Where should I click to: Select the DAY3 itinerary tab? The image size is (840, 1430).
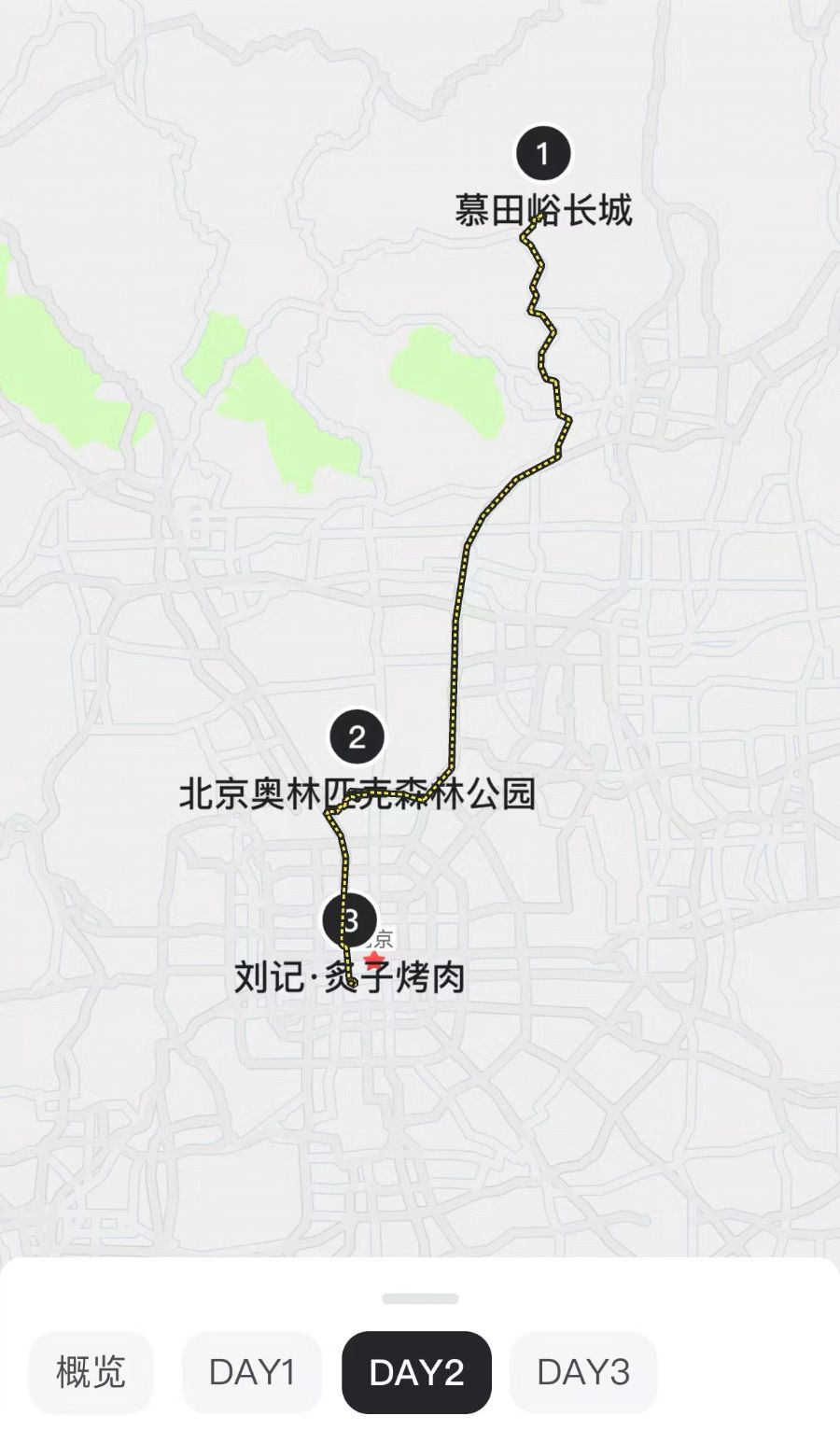coord(583,1370)
